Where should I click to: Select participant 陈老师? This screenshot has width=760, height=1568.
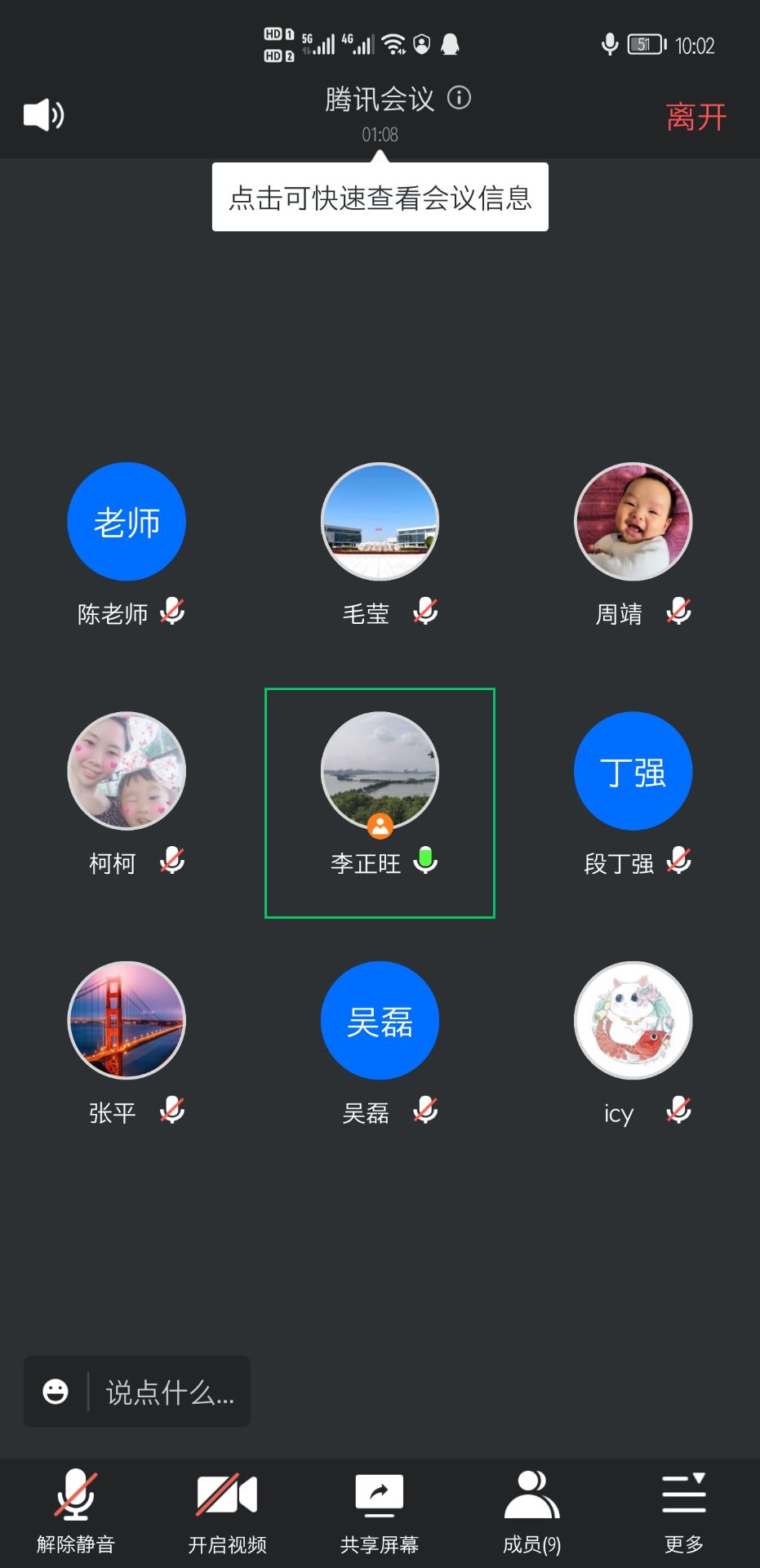point(127,522)
